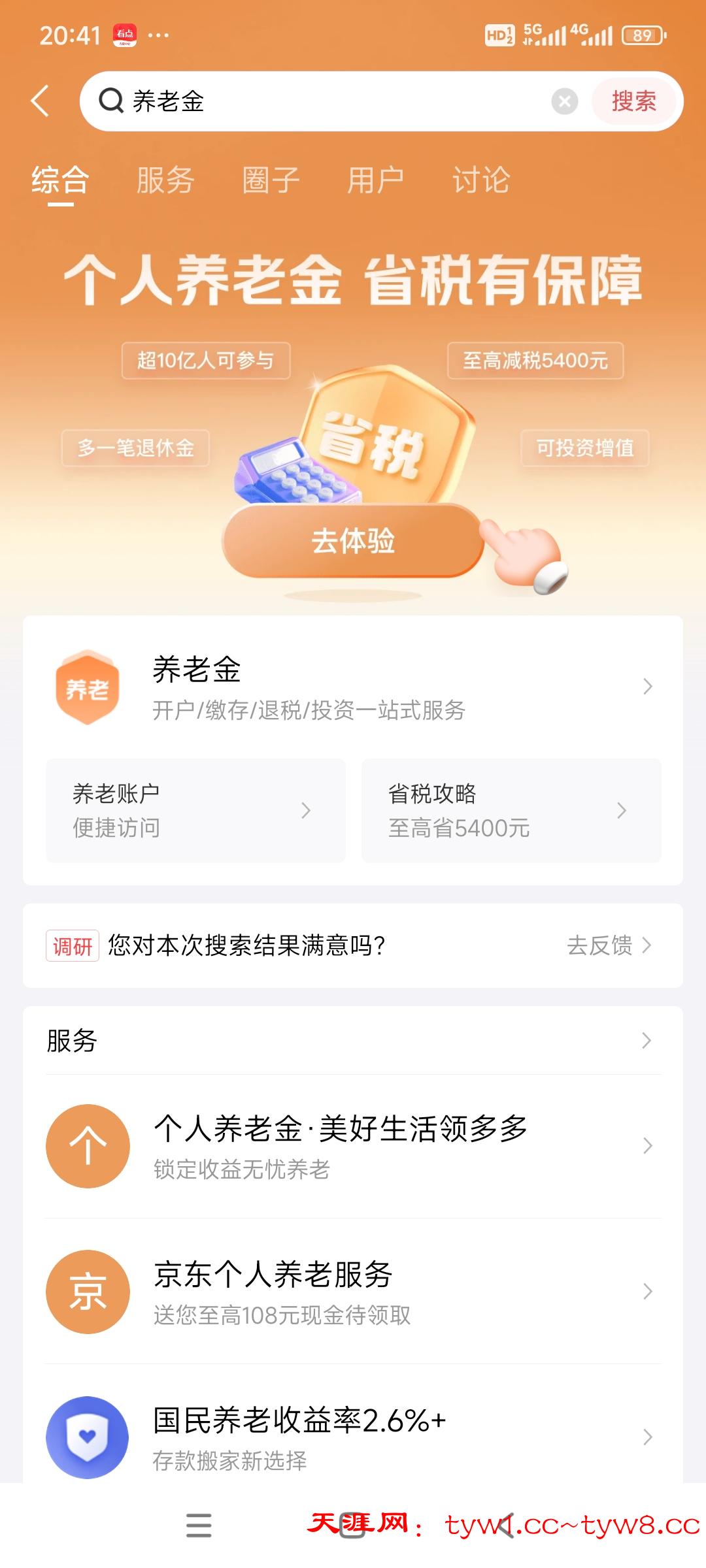Switch to the 讨论 tab
706x1568 pixels.
pos(481,180)
